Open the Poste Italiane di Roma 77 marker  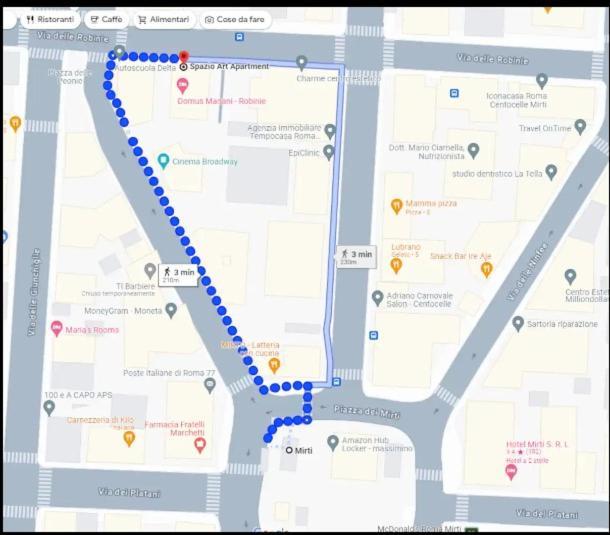[x=209, y=384]
